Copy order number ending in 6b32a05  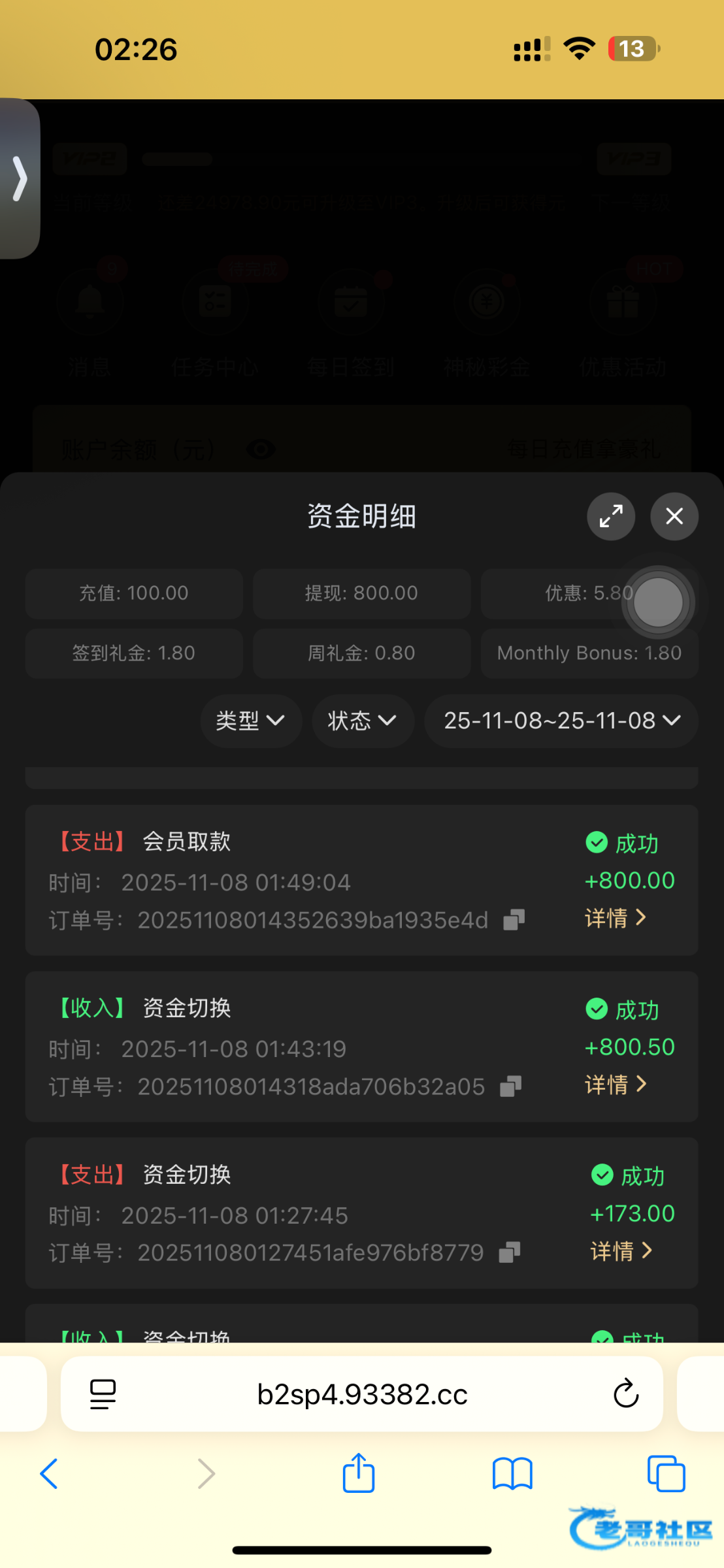(x=511, y=1086)
